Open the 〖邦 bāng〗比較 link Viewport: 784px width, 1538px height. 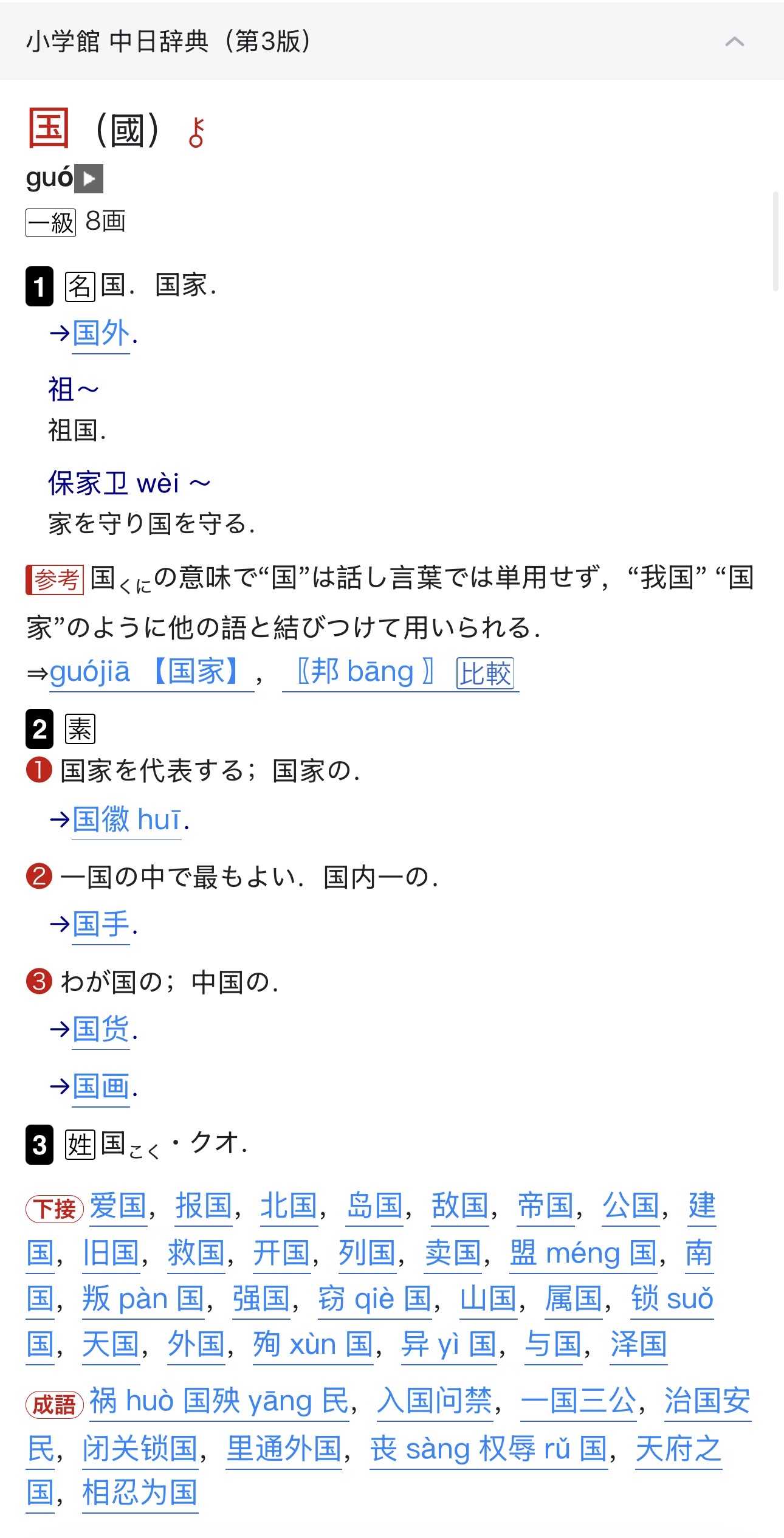pyautogui.click(x=400, y=672)
